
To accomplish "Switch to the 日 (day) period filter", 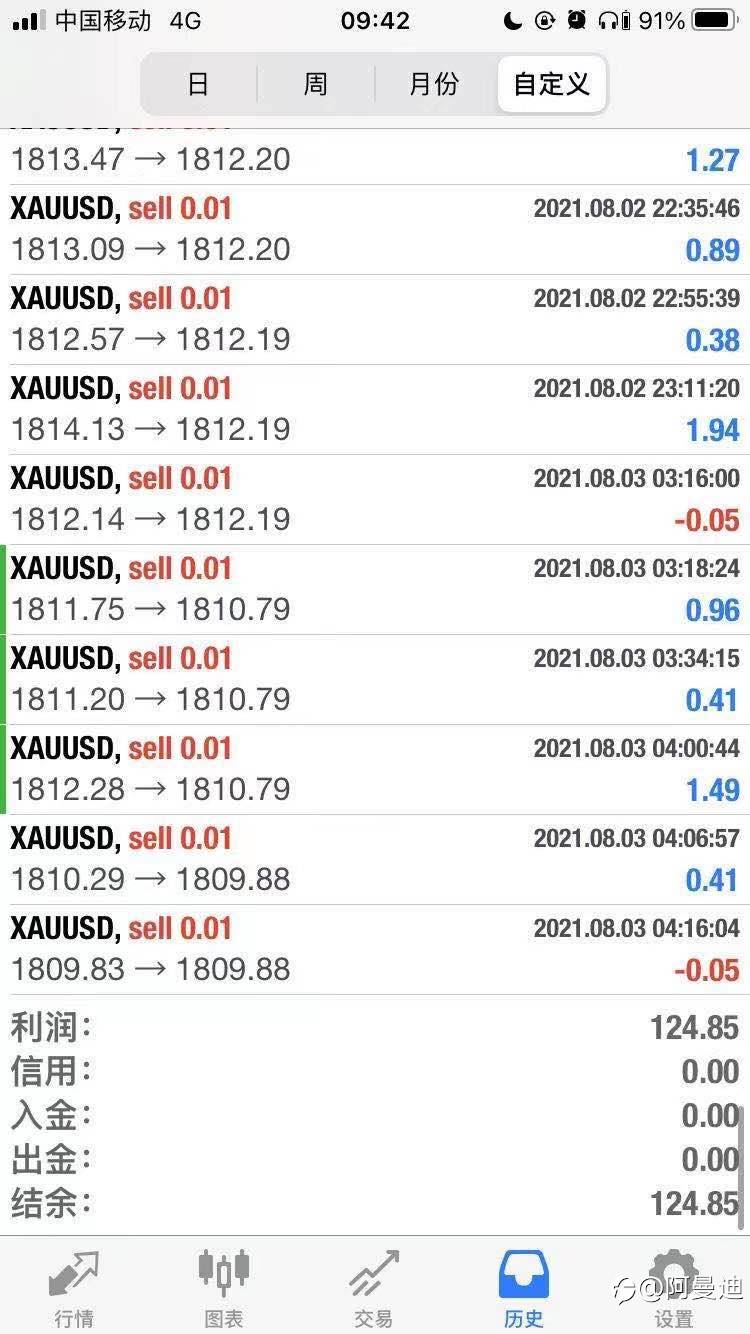I will tap(198, 84).
